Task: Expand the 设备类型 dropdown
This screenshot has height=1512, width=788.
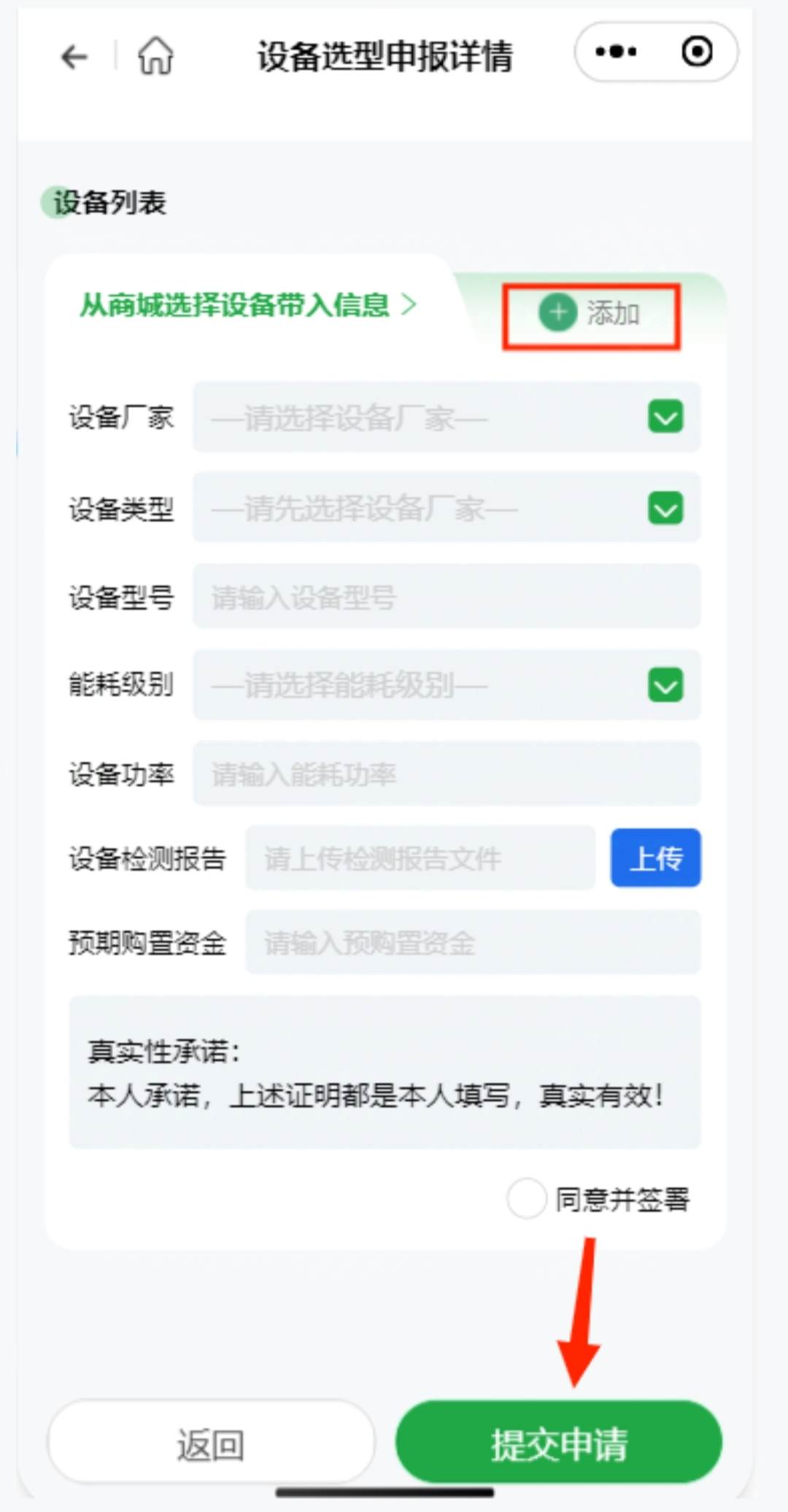Action: [446, 508]
